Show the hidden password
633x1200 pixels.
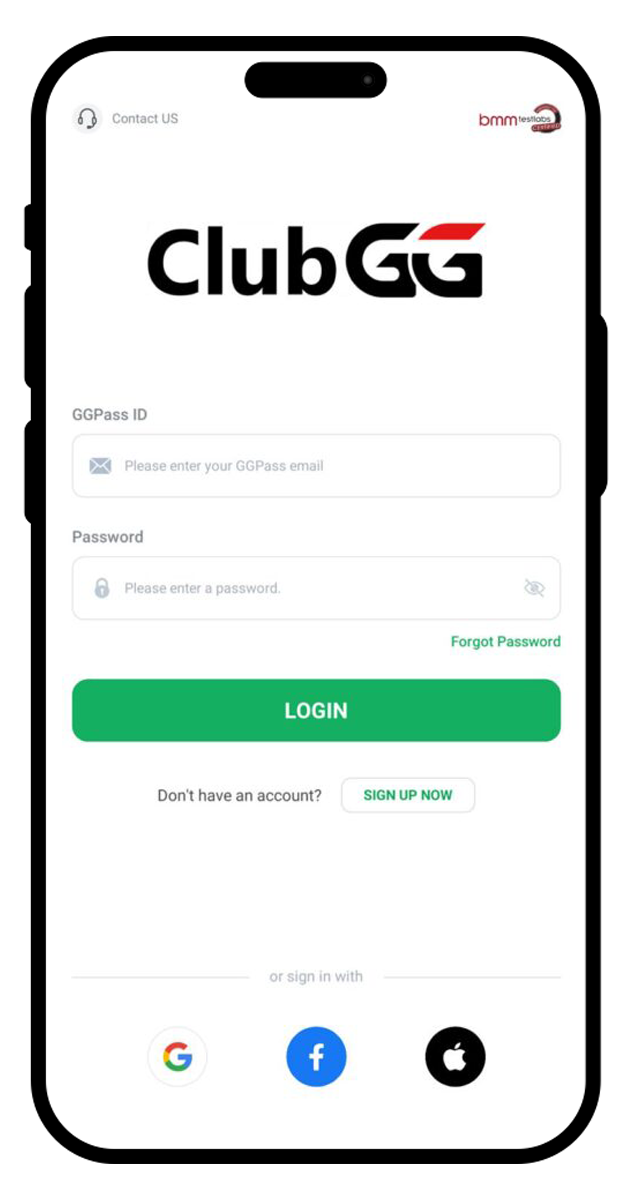pyautogui.click(x=534, y=588)
